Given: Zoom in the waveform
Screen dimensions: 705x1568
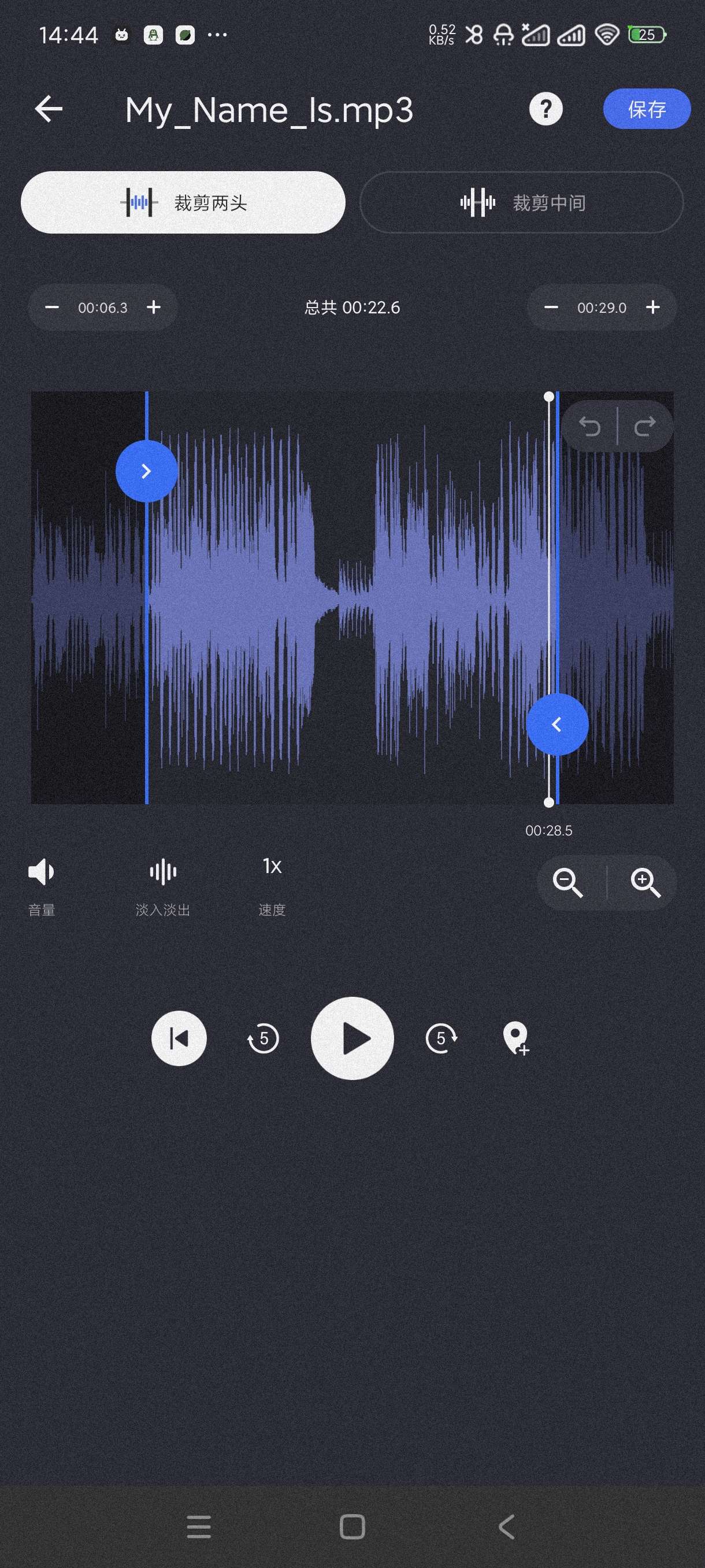Looking at the screenshot, I should (645, 883).
